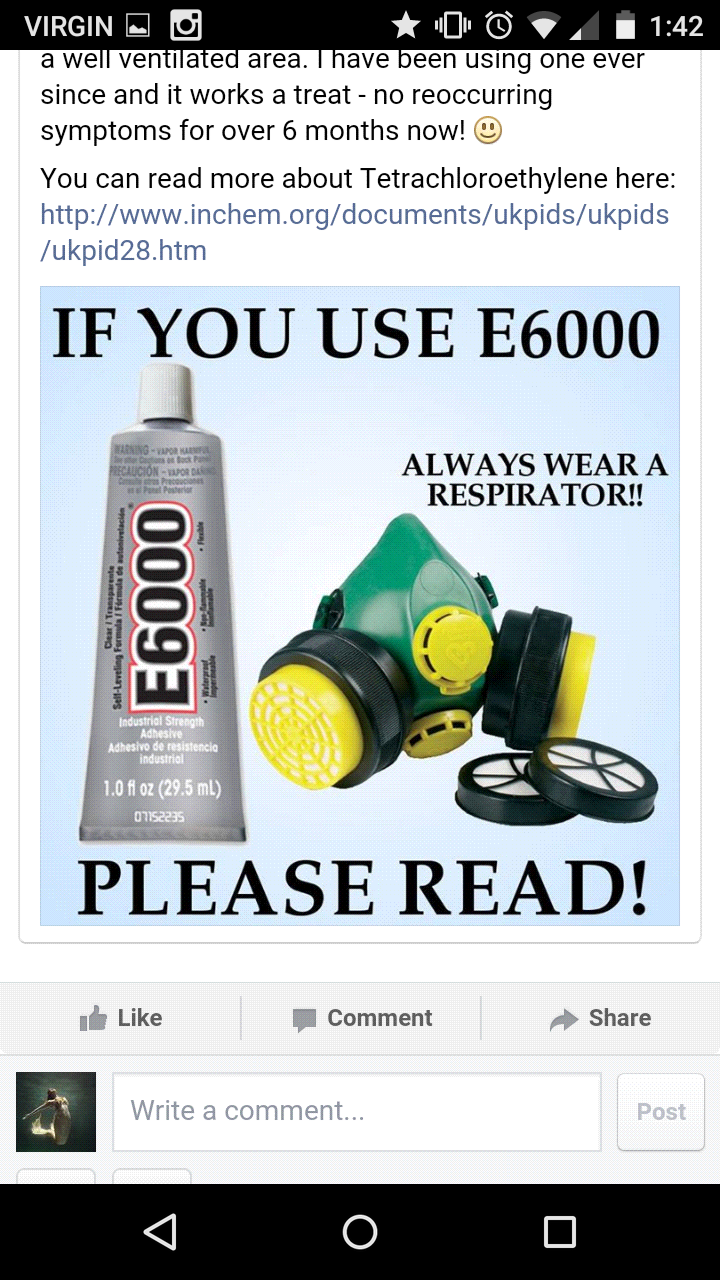Share this post
Image resolution: width=720 pixels, height=1280 pixels.
600,1018
